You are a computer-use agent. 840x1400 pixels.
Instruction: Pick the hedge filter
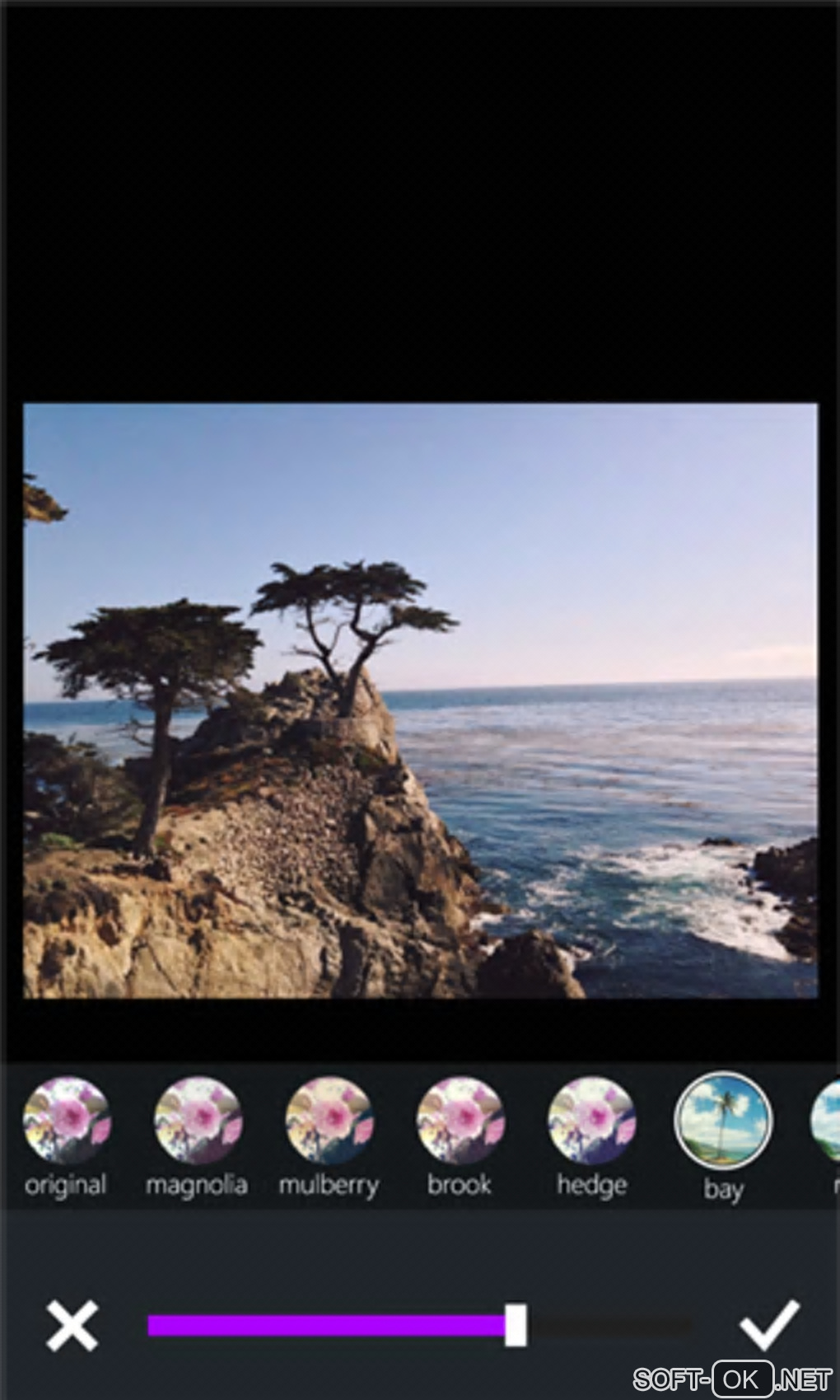click(x=591, y=1121)
